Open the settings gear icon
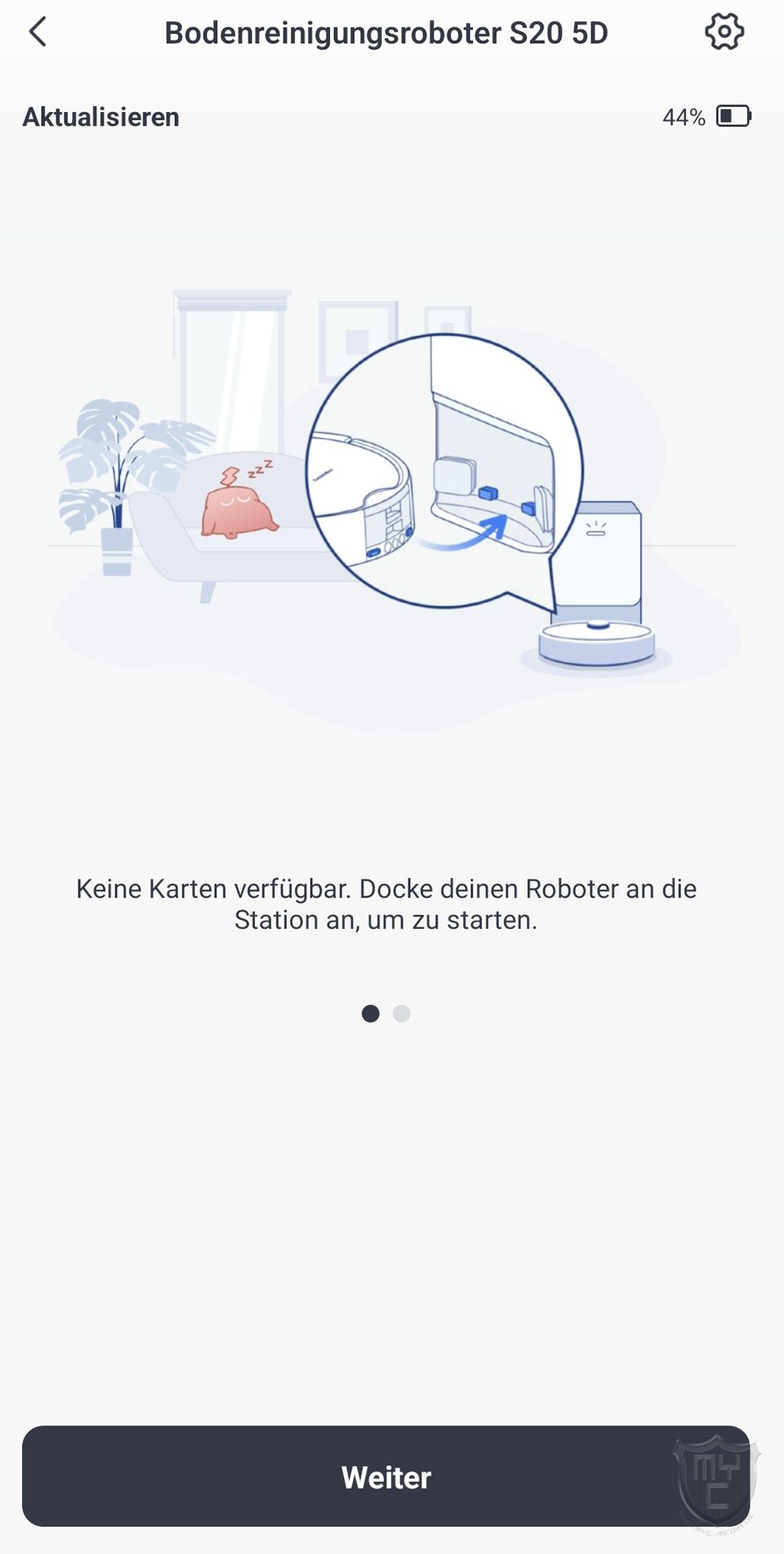Screen dimensions: 784x1554 724,32
